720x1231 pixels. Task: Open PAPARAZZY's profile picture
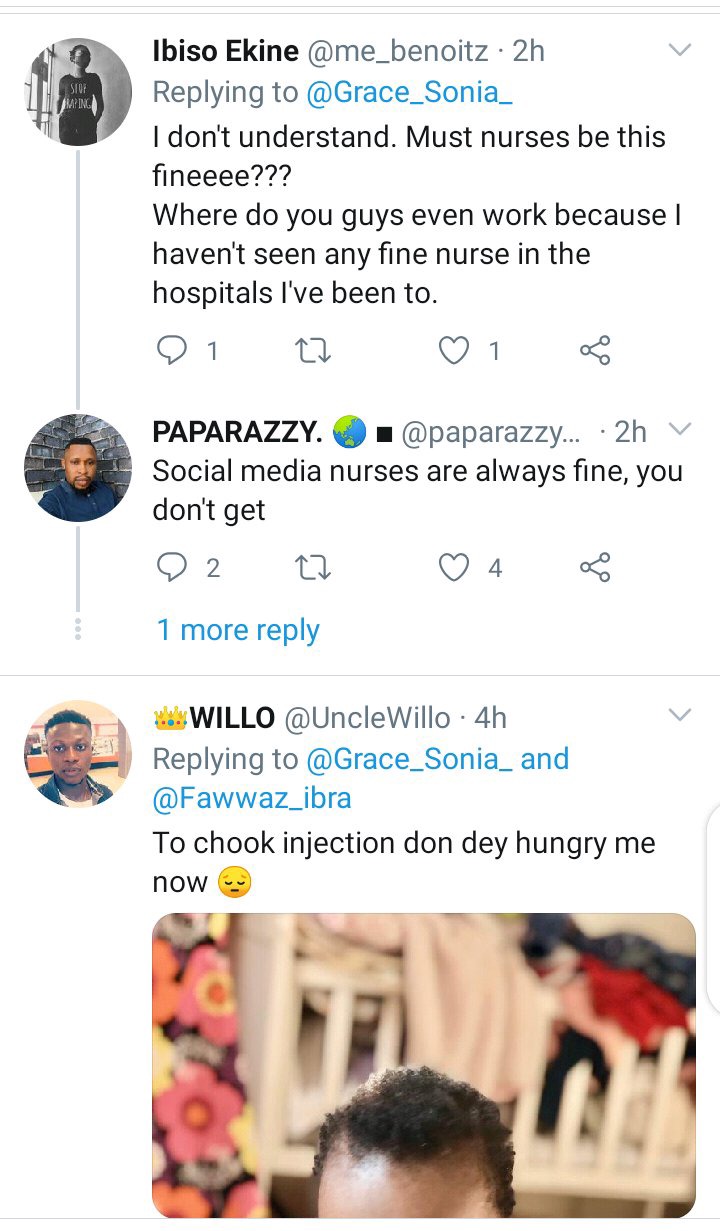pos(78,468)
